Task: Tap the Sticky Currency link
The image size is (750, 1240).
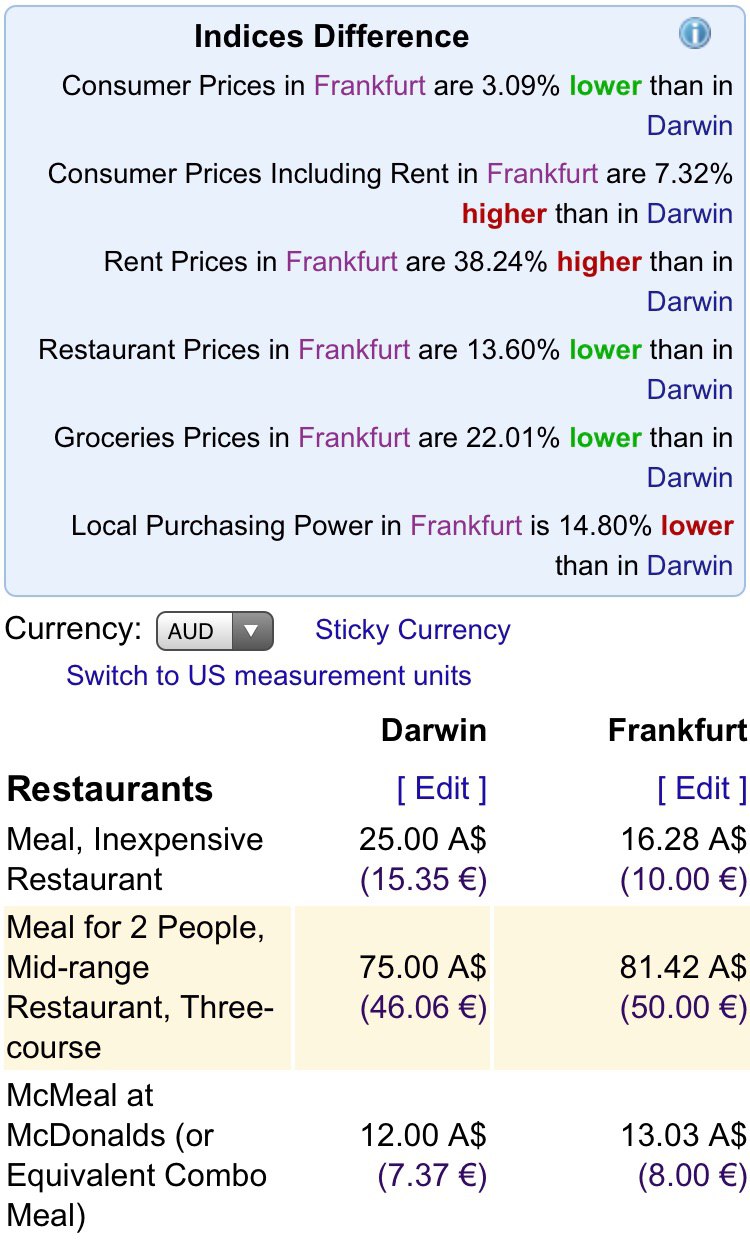Action: pyautogui.click(x=413, y=630)
